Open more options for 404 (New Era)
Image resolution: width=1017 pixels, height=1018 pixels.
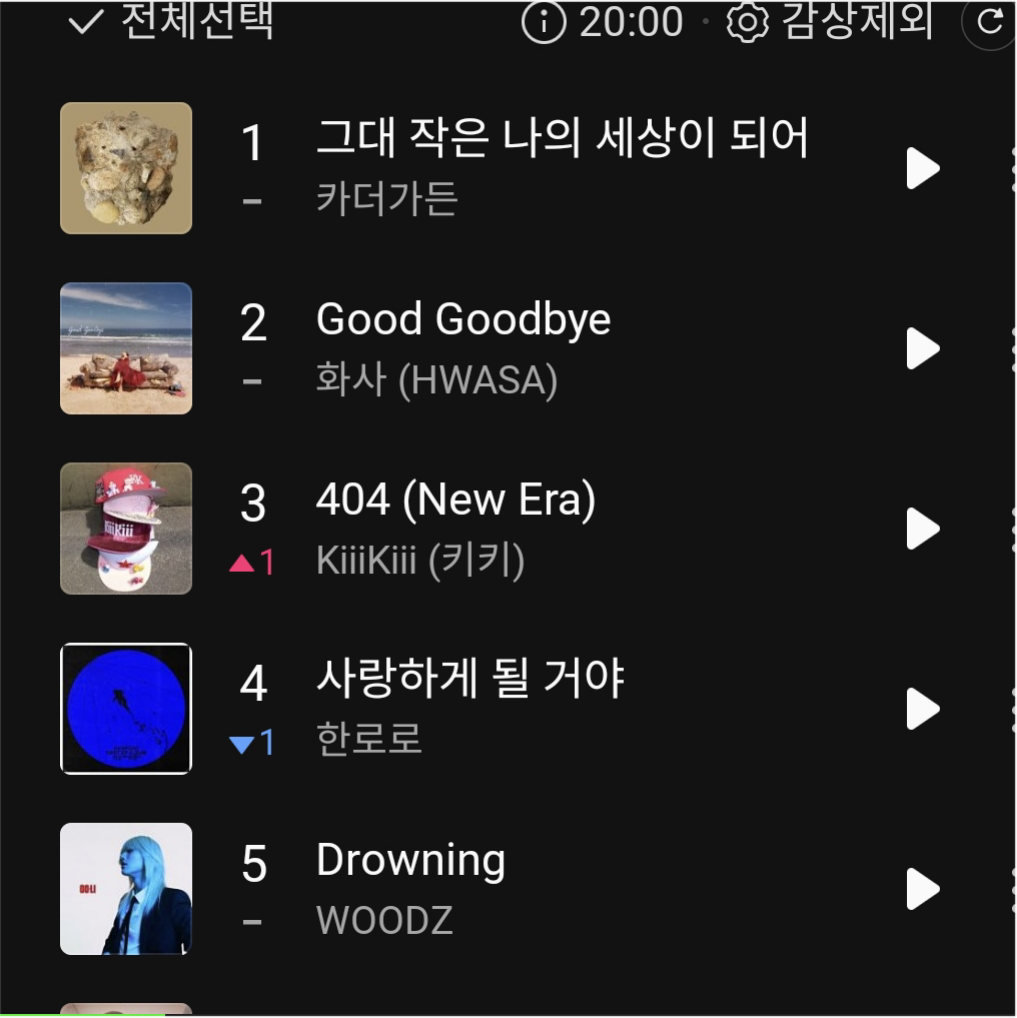point(1010,528)
